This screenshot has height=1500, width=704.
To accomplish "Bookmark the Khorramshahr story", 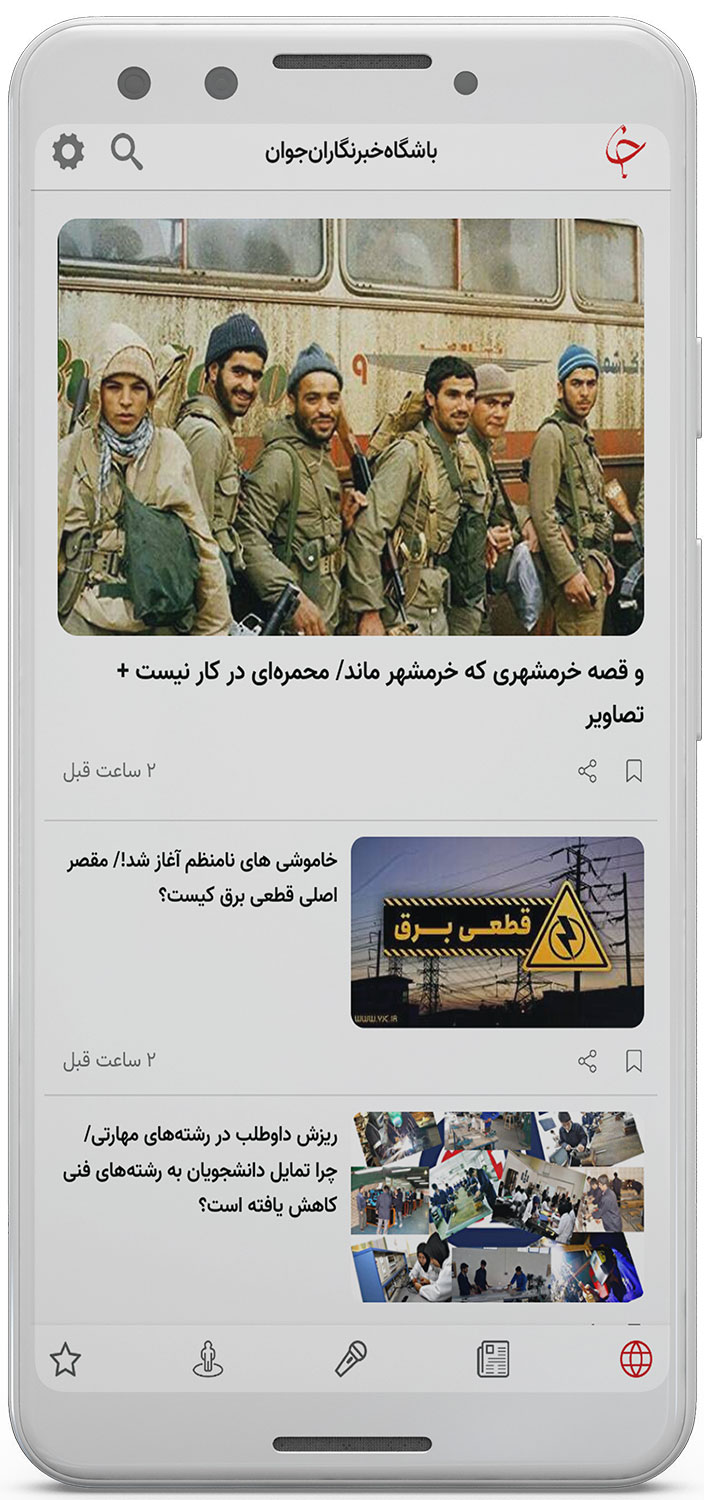I will click(x=633, y=771).
